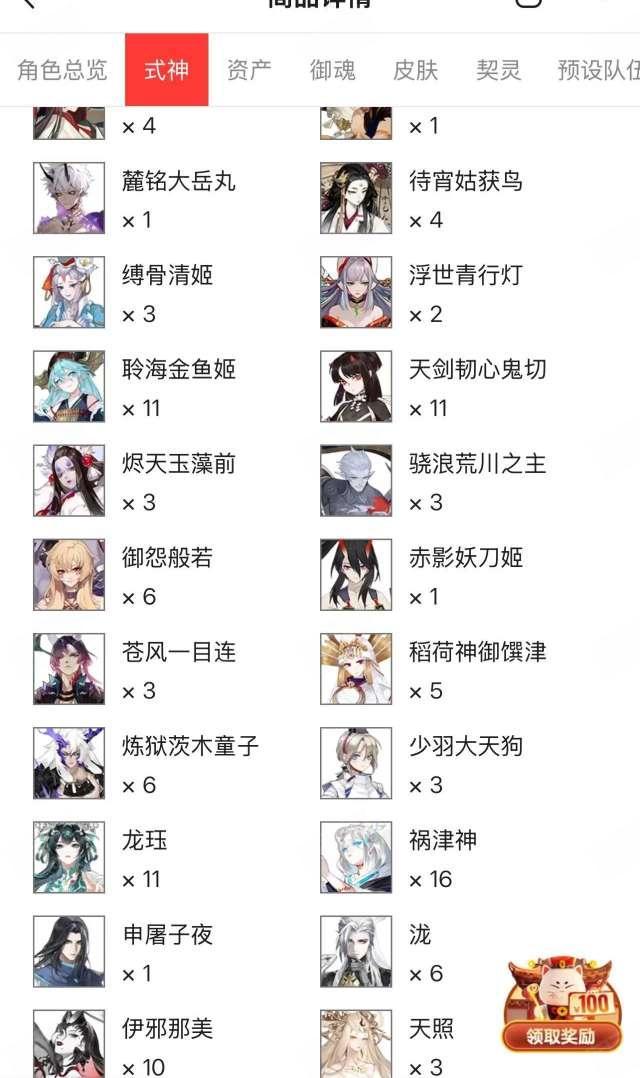
Task: Tap the 领取奖励 floating reward button
Action: tap(561, 1004)
